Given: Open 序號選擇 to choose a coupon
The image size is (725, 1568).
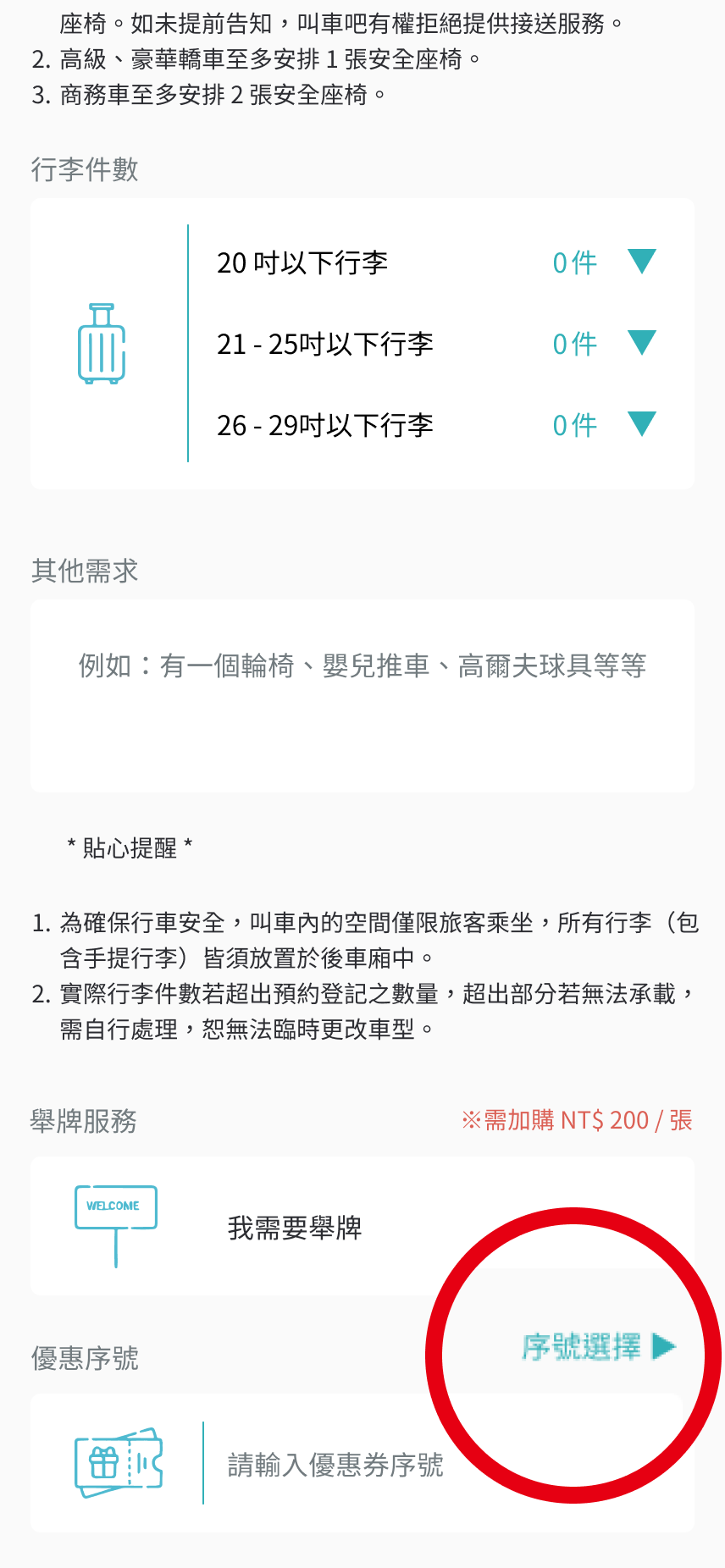Looking at the screenshot, I should (598, 1346).
